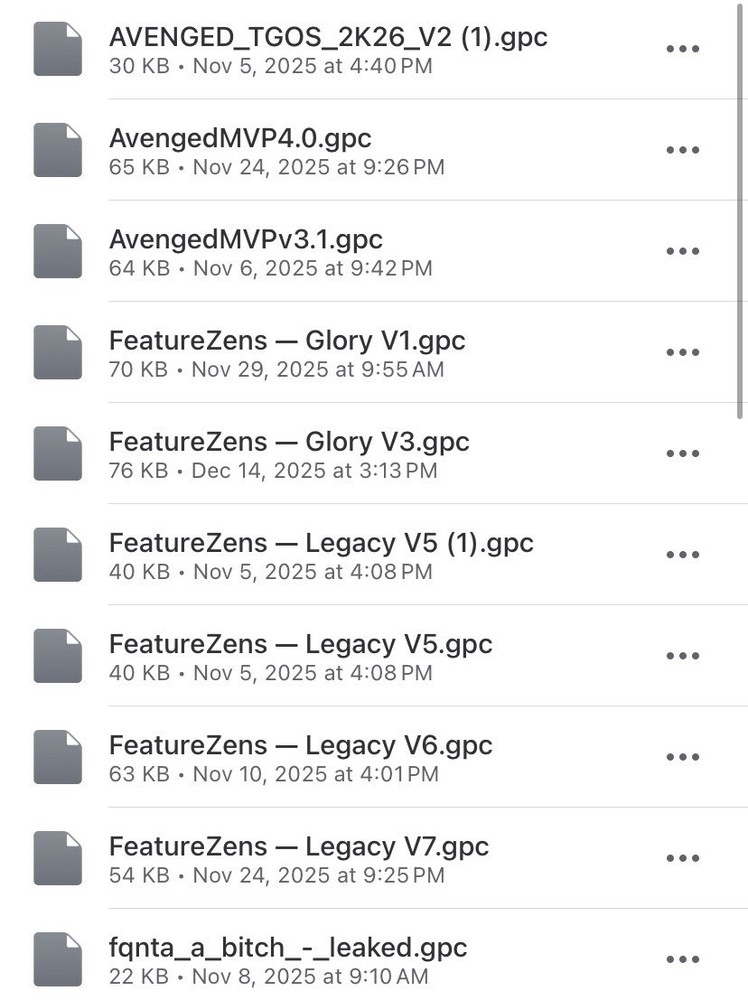Click the AVENGED_TGOS_2K26_V2 (1).gpc file icon
The height and width of the screenshot is (1000, 748).
coord(57,48)
